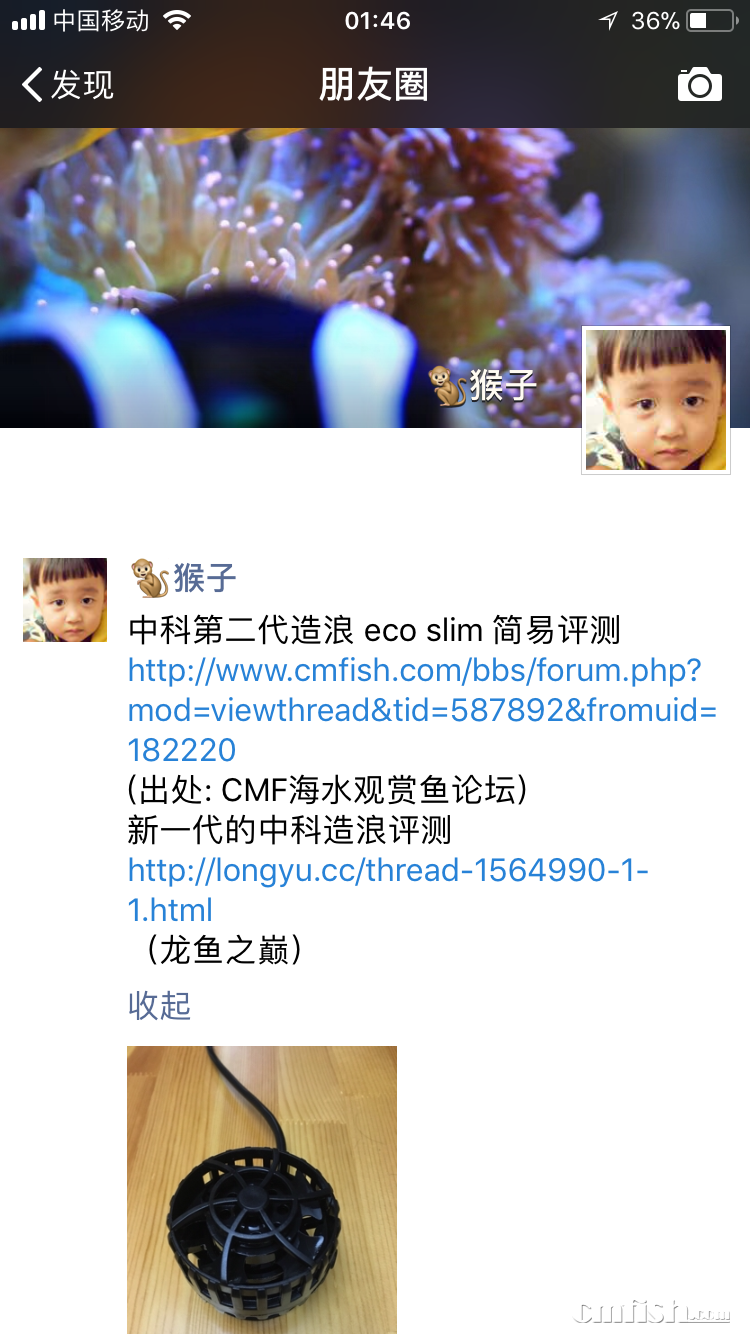Collapse the post with 收起
Screen dimensions: 750x1334
point(159,1005)
